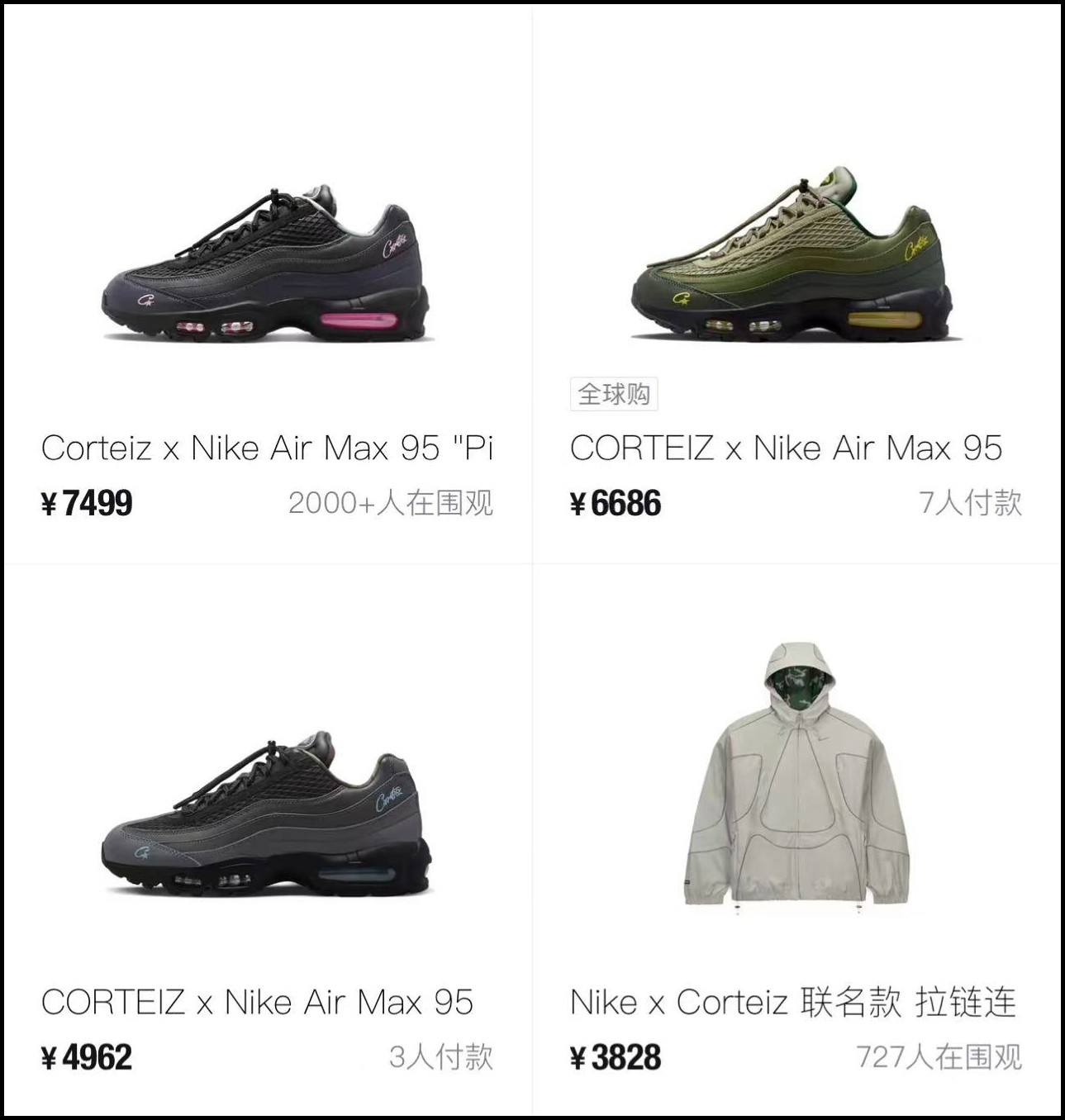The height and width of the screenshot is (1120, 1065).
Task: Open the Nike x Corteiz jacket listing
Action: tap(795, 776)
